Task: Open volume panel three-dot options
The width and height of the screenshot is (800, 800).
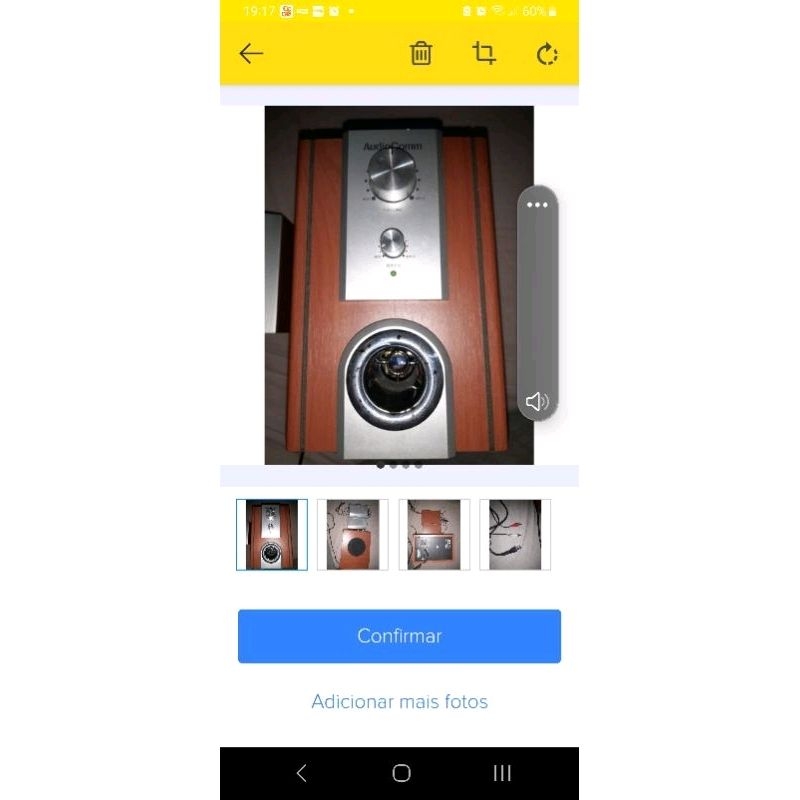Action: click(537, 205)
